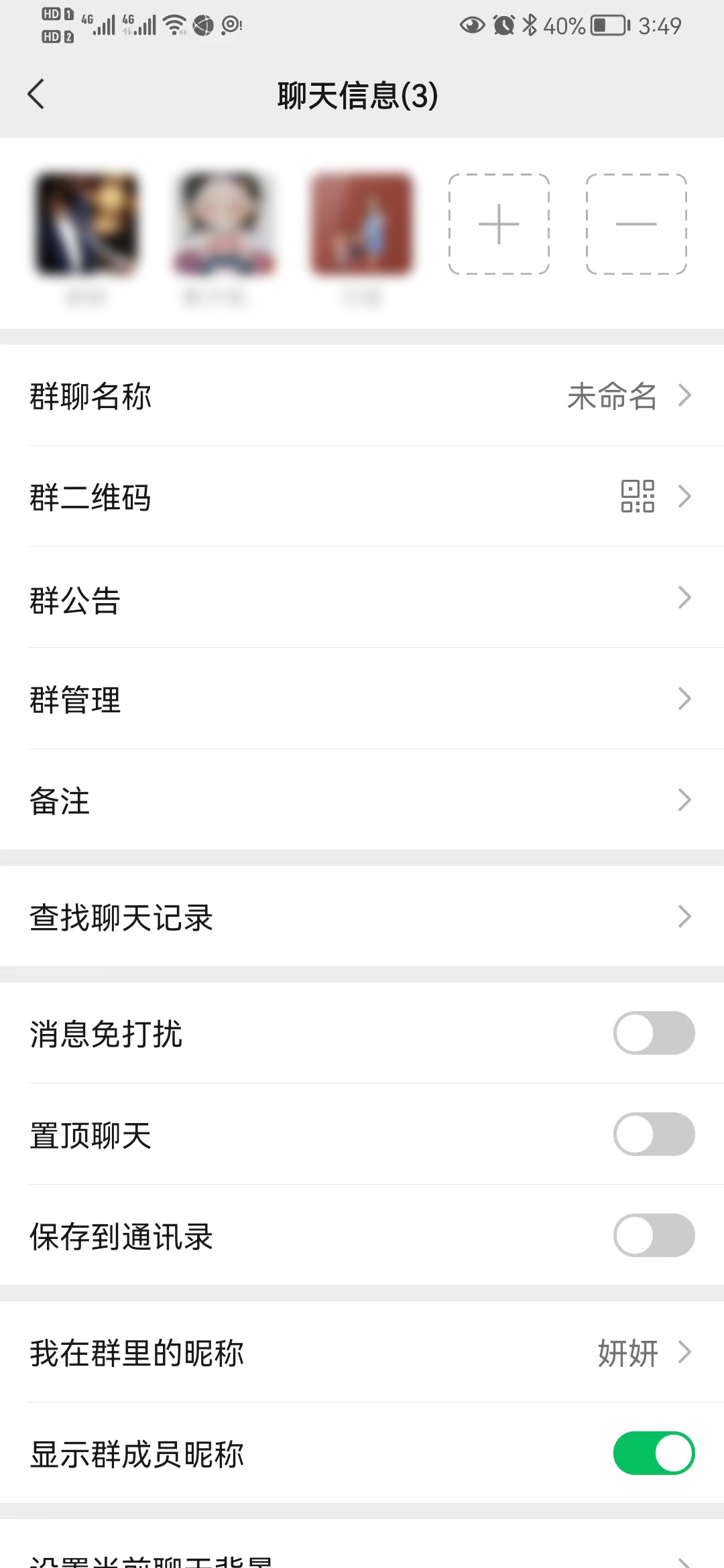This screenshot has height=1568, width=724.
Task: Open the 备注 remark entry
Action: pos(362,800)
